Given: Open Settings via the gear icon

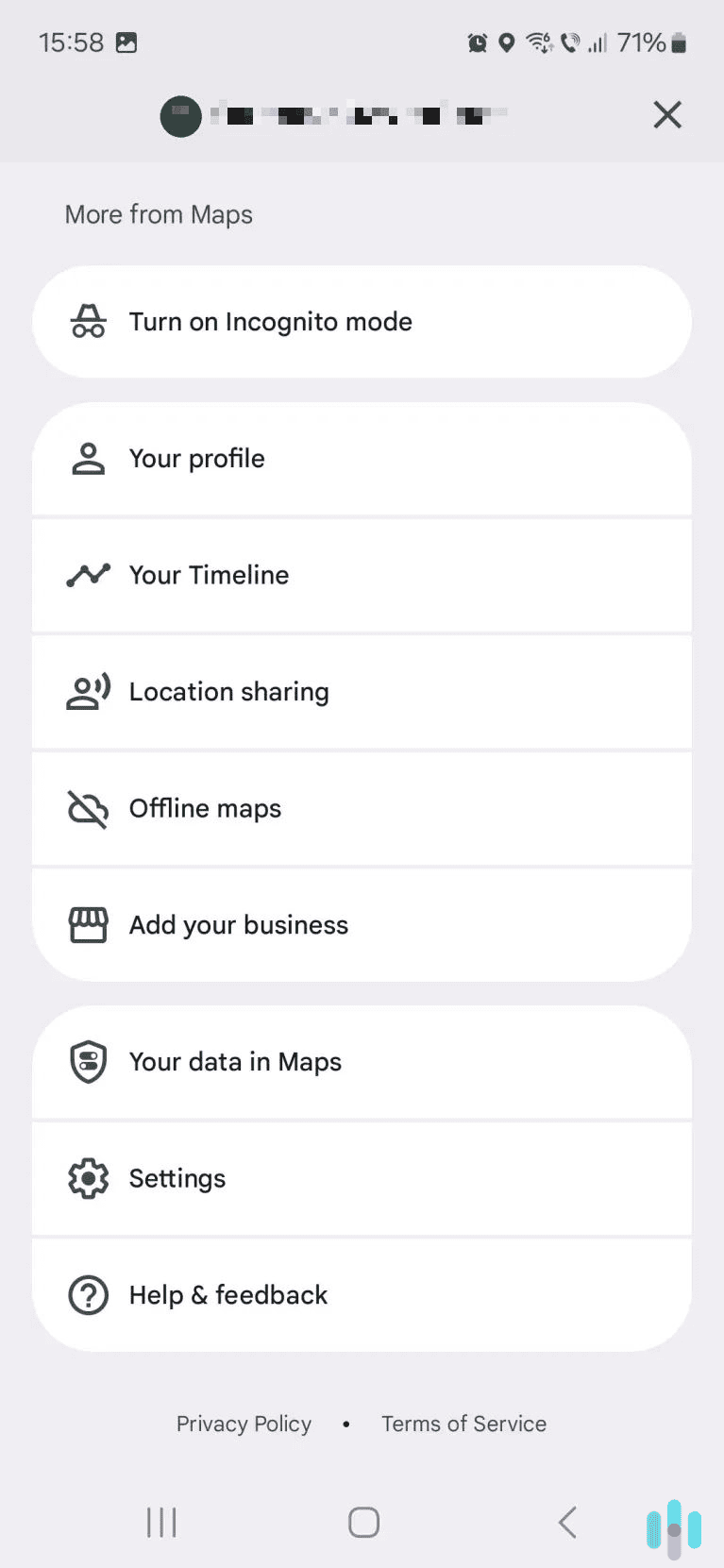Looking at the screenshot, I should click(x=88, y=1178).
